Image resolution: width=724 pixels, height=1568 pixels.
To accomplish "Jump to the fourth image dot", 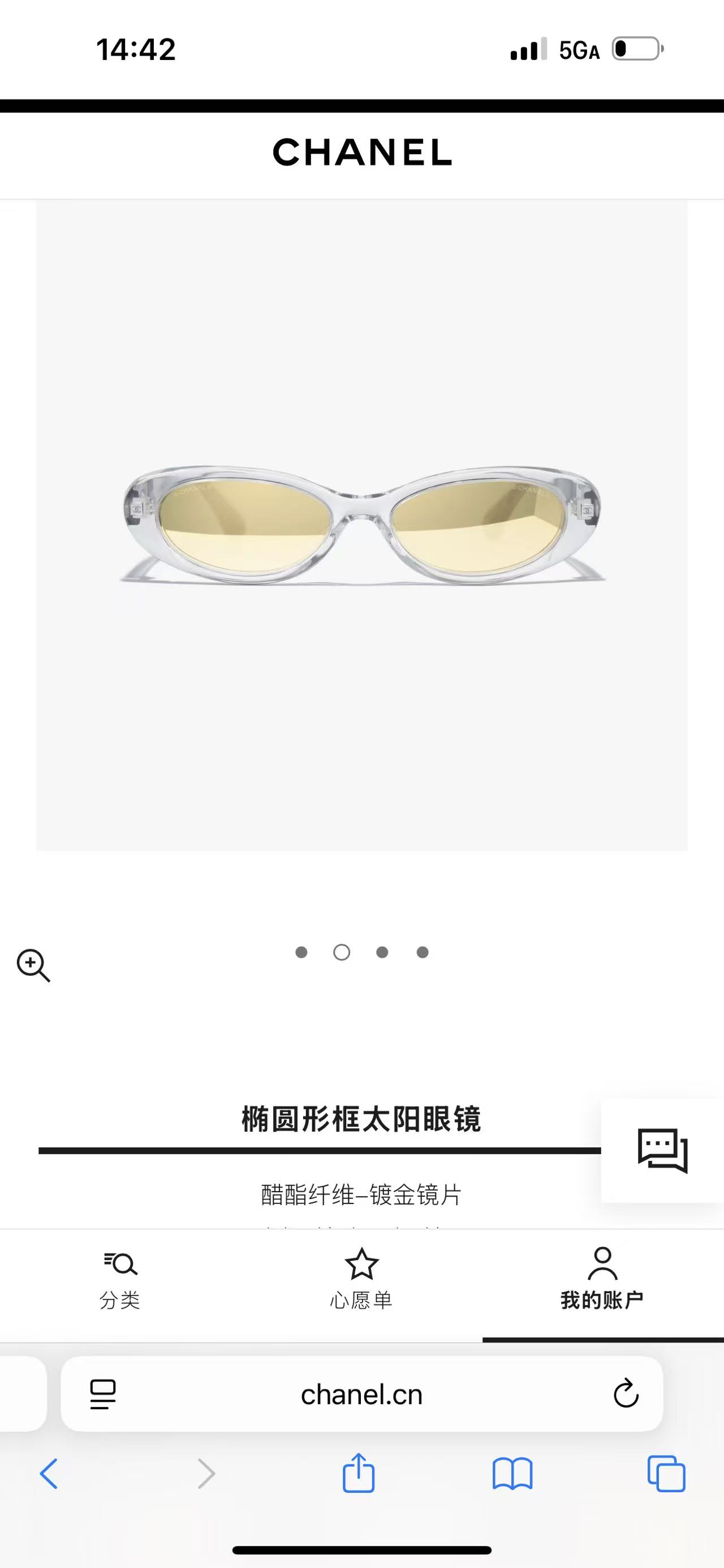I will 423,952.
